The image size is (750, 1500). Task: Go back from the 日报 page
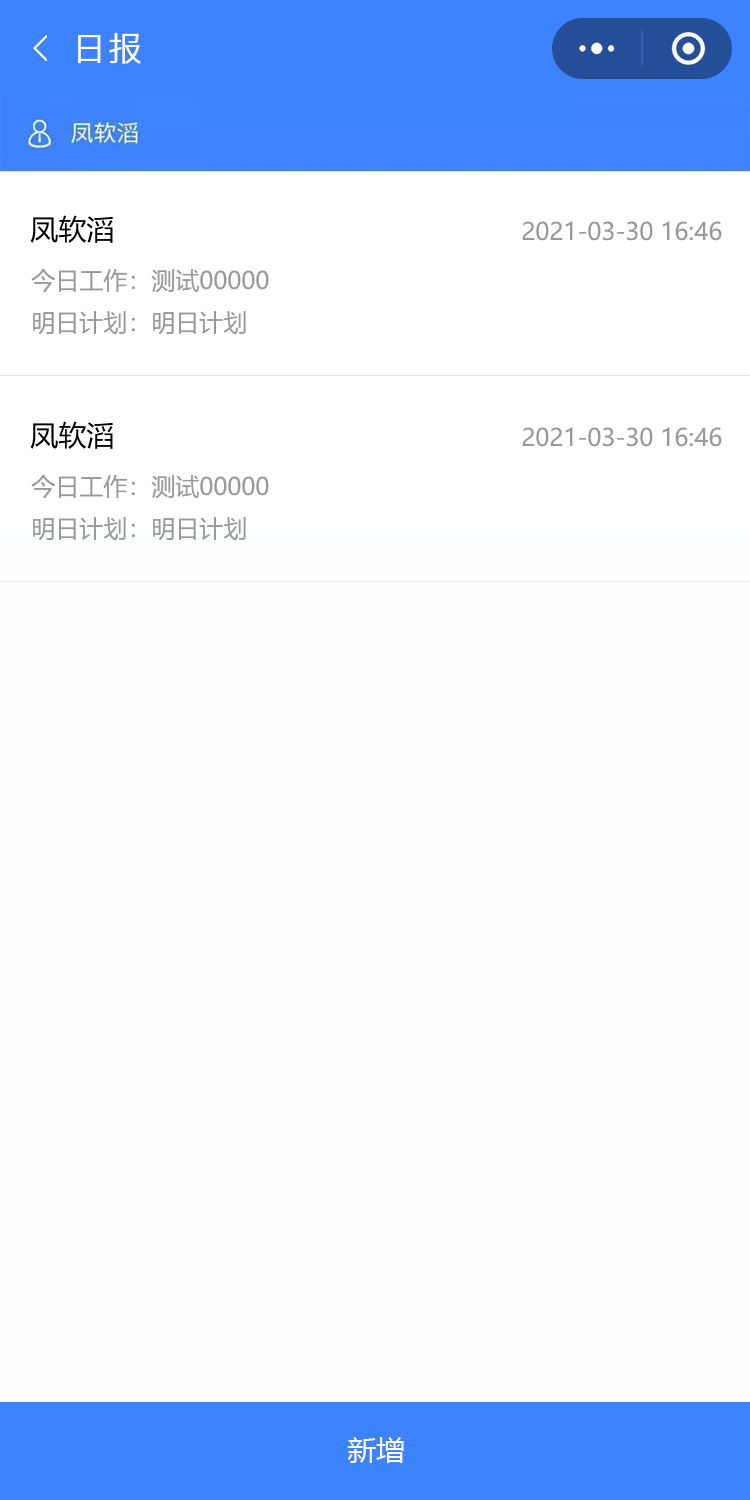(41, 48)
